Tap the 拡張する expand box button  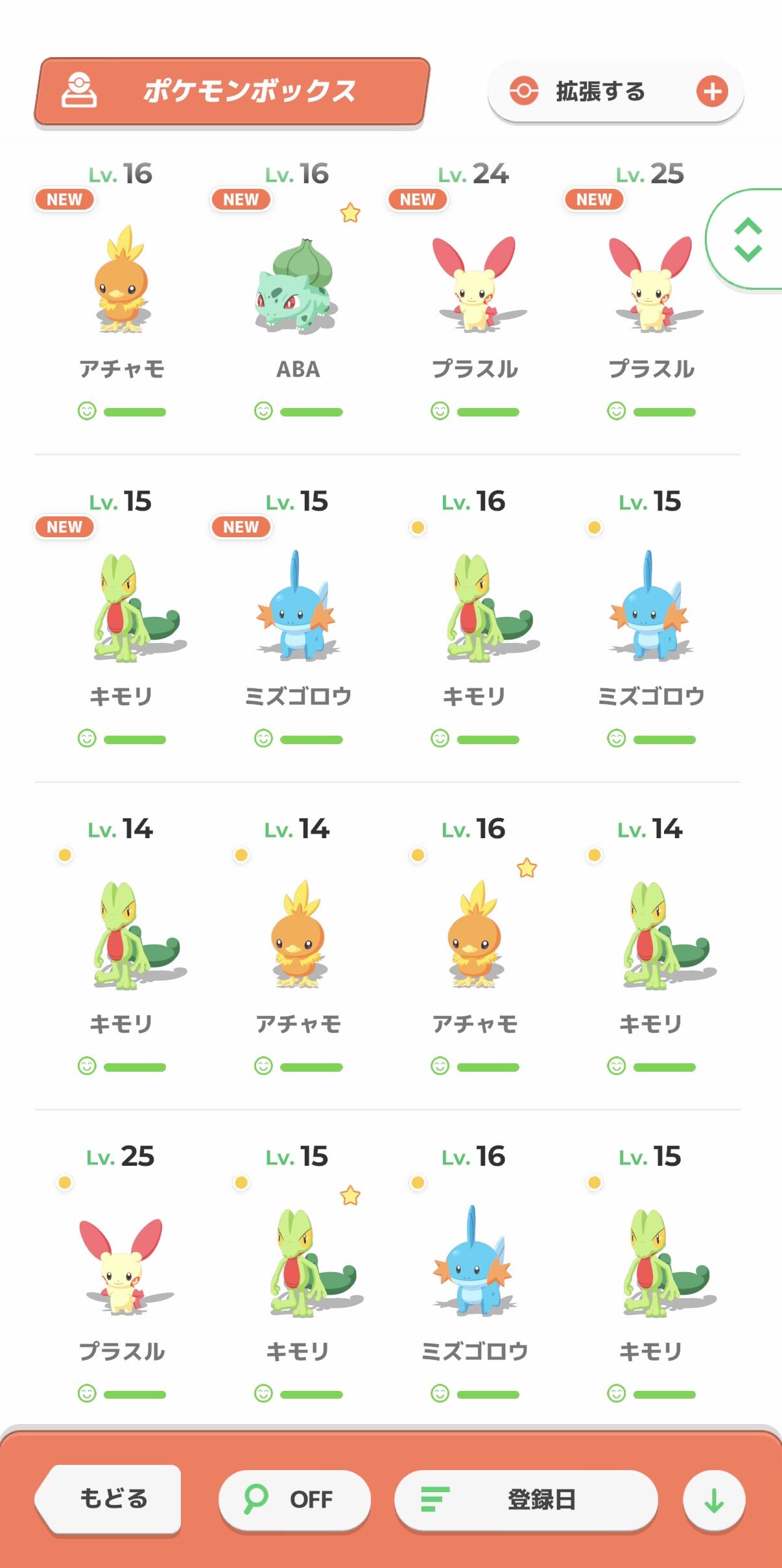click(615, 91)
